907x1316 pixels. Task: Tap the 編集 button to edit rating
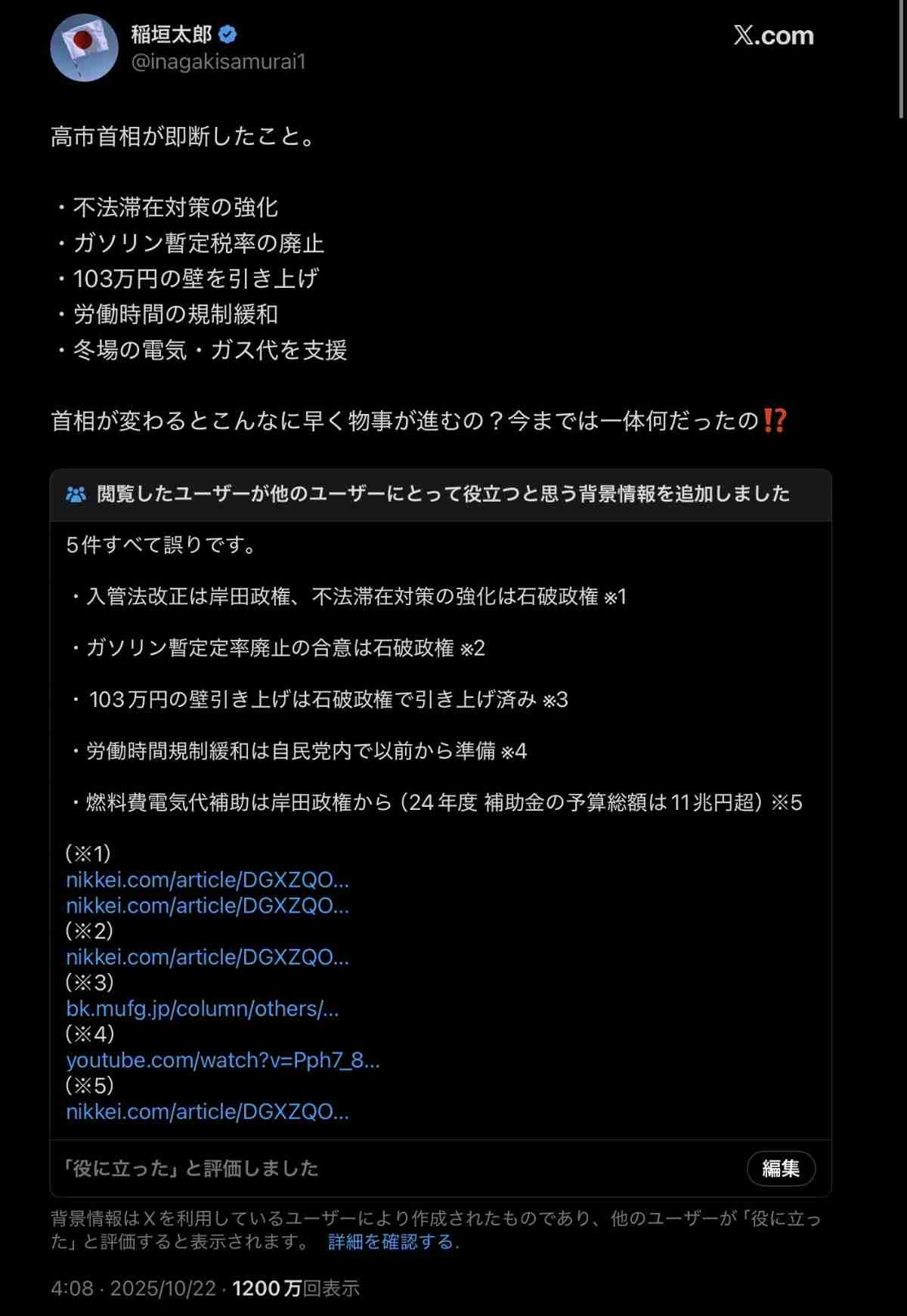point(781,1169)
